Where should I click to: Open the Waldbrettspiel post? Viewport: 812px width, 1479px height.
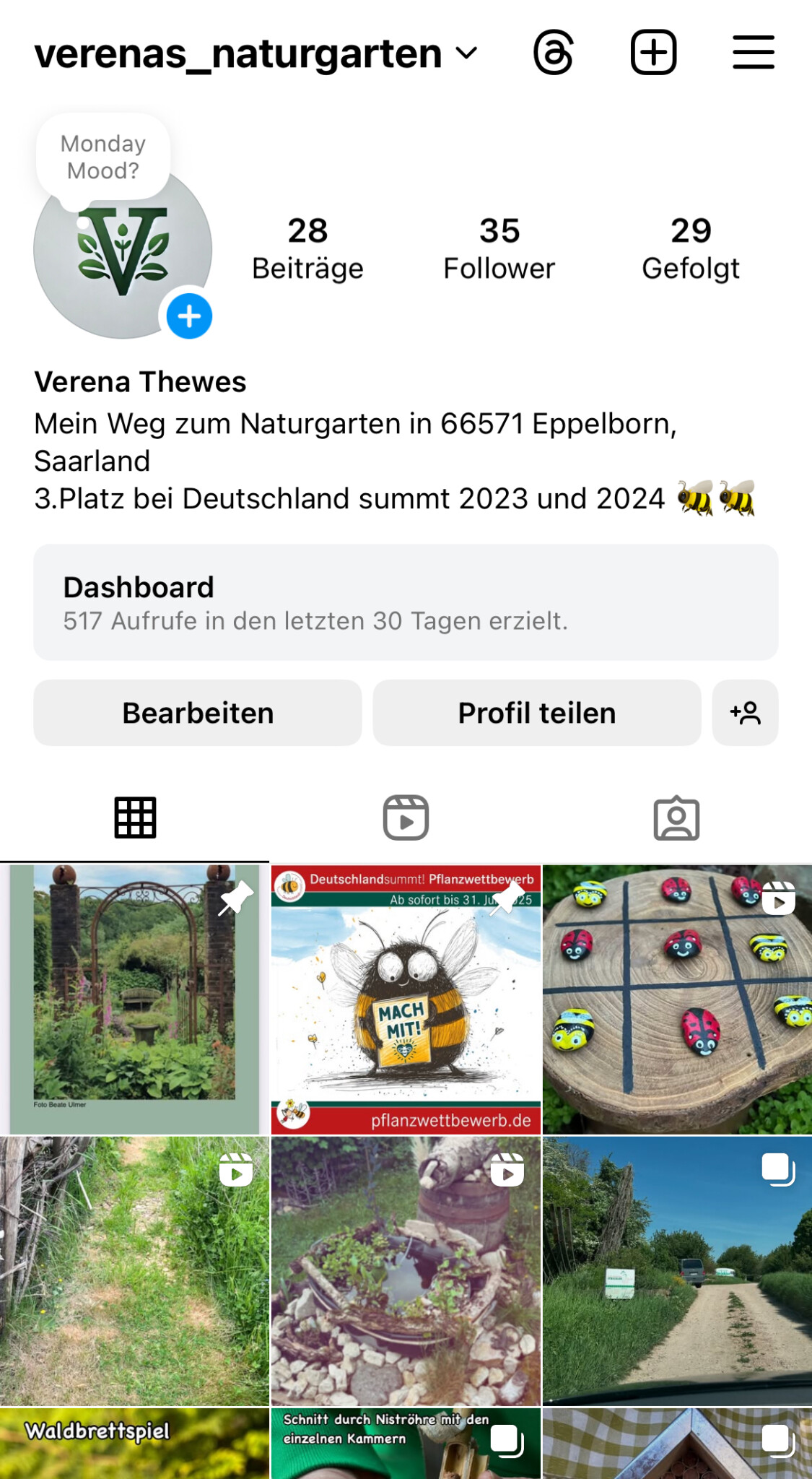134,1443
